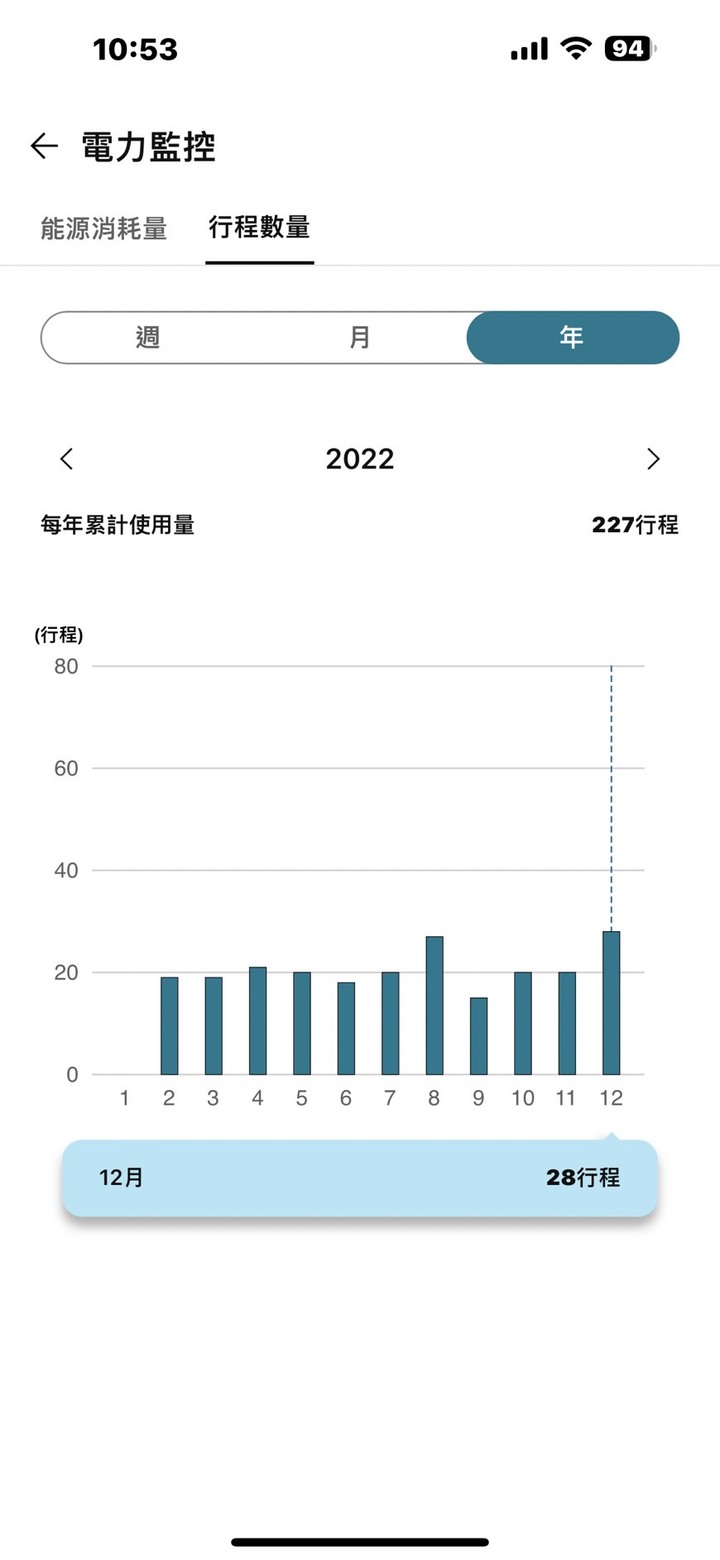Select the bar for month 2

pyautogui.click(x=169, y=1026)
